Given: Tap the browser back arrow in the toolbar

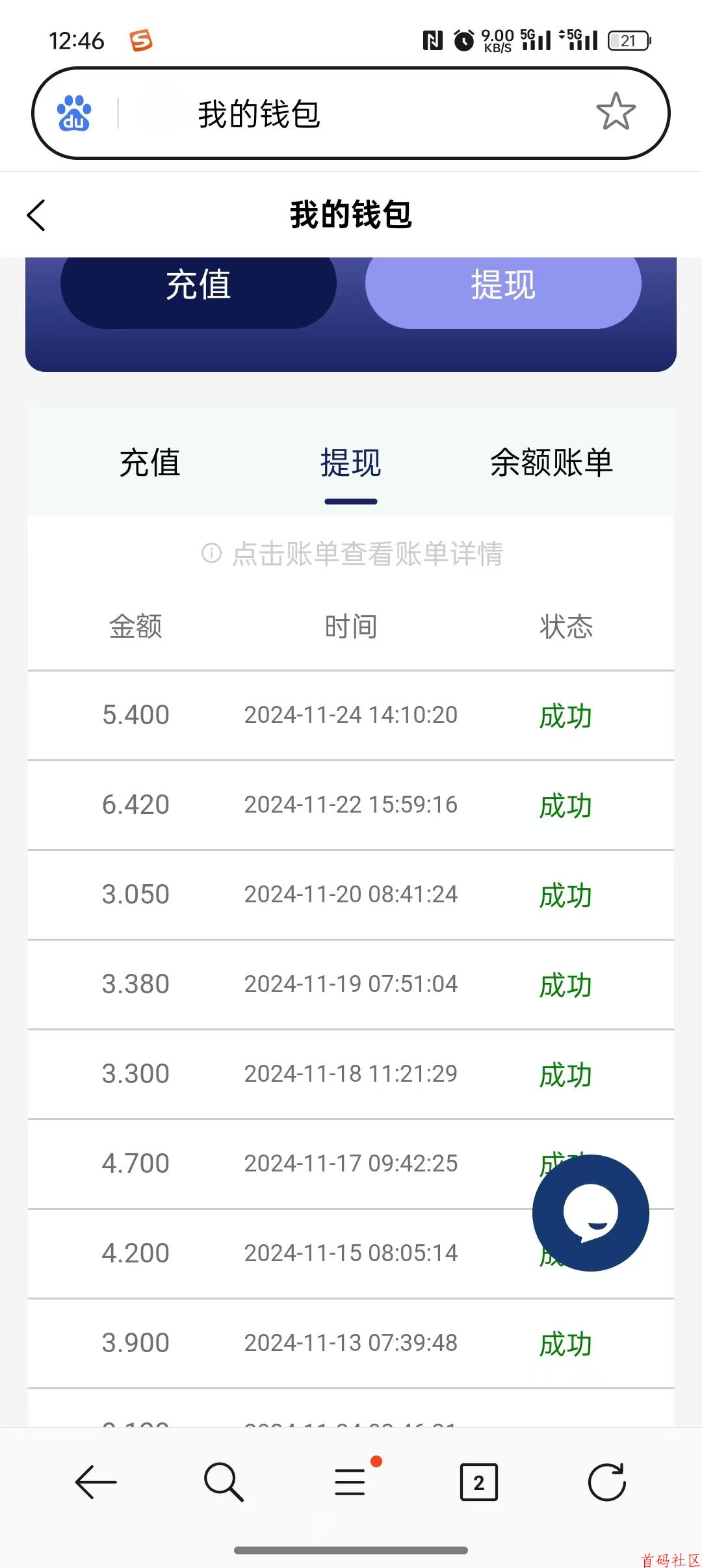Looking at the screenshot, I should coord(96,1482).
